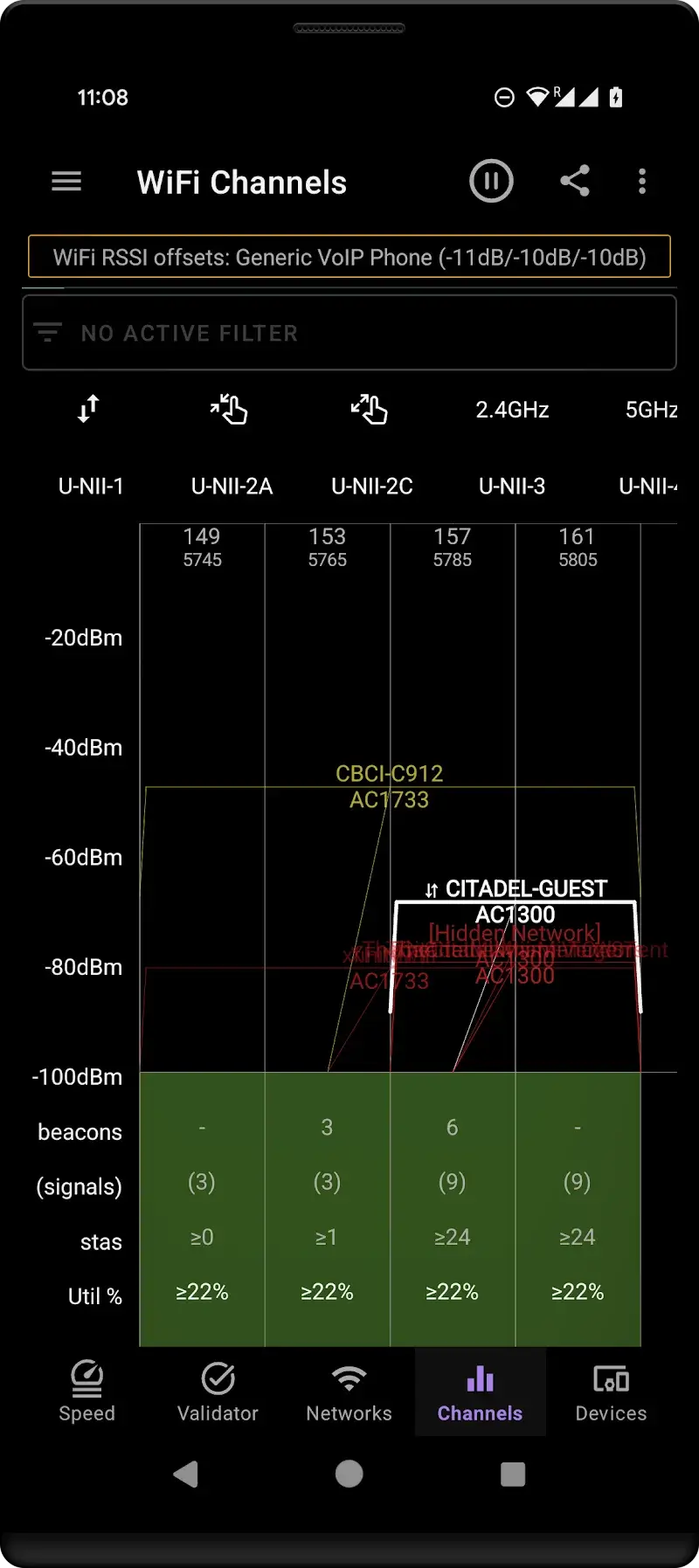The image size is (699, 1568).
Task: Click the up-down sort arrows icon
Action: click(87, 409)
